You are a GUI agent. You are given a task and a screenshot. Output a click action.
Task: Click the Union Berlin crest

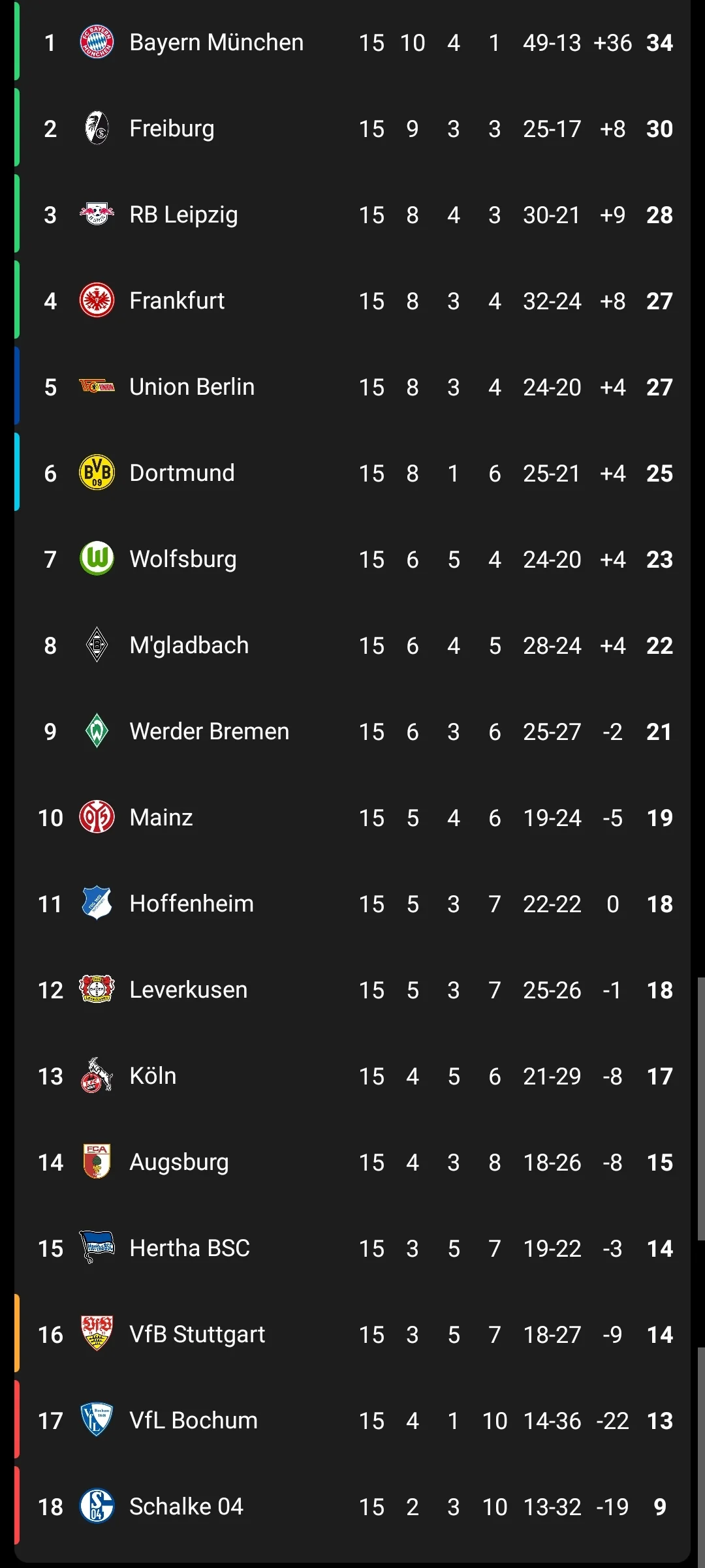point(97,386)
